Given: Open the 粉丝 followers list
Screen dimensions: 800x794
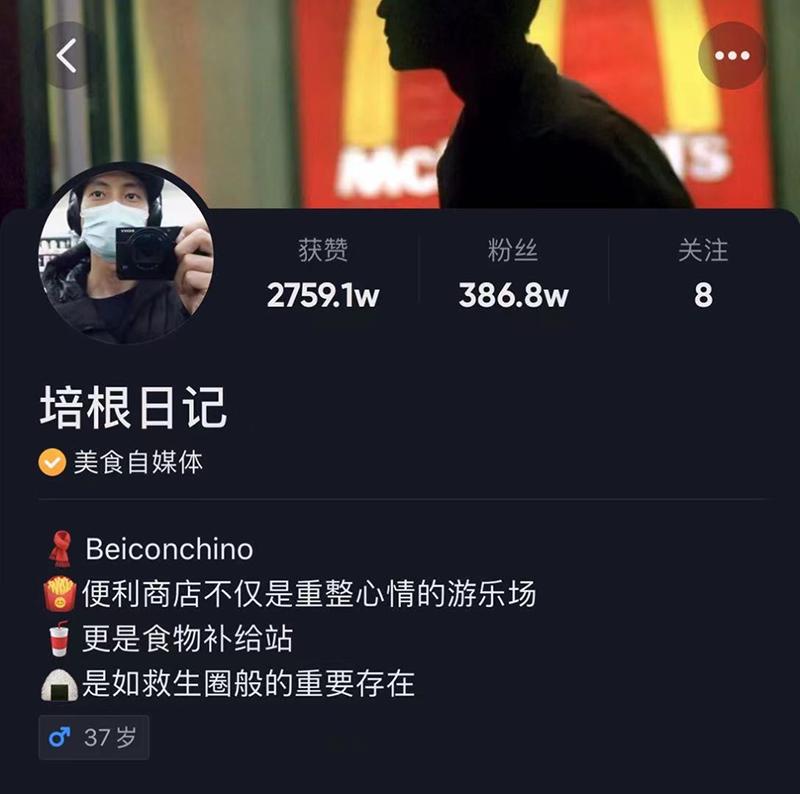Looking at the screenshot, I should (x=513, y=274).
